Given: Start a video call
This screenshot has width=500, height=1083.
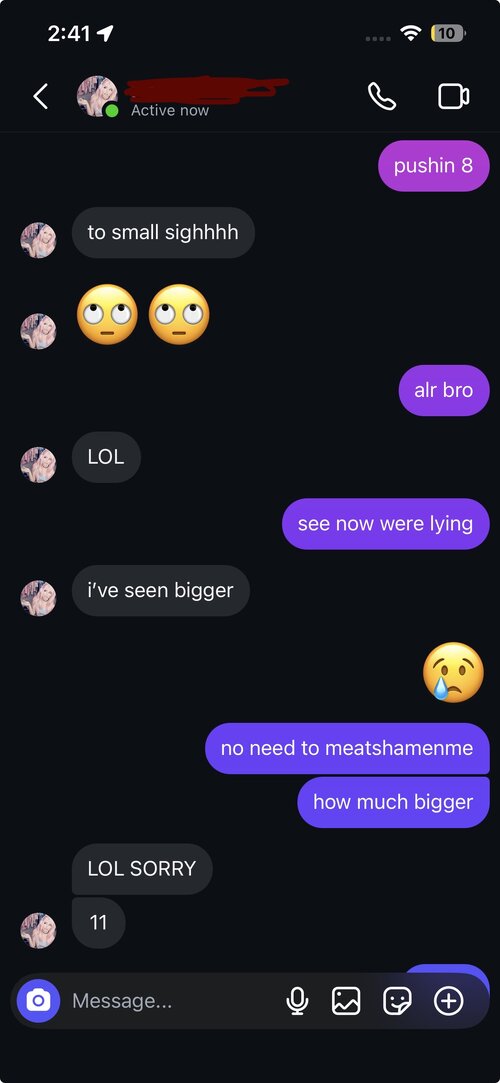Looking at the screenshot, I should point(454,97).
